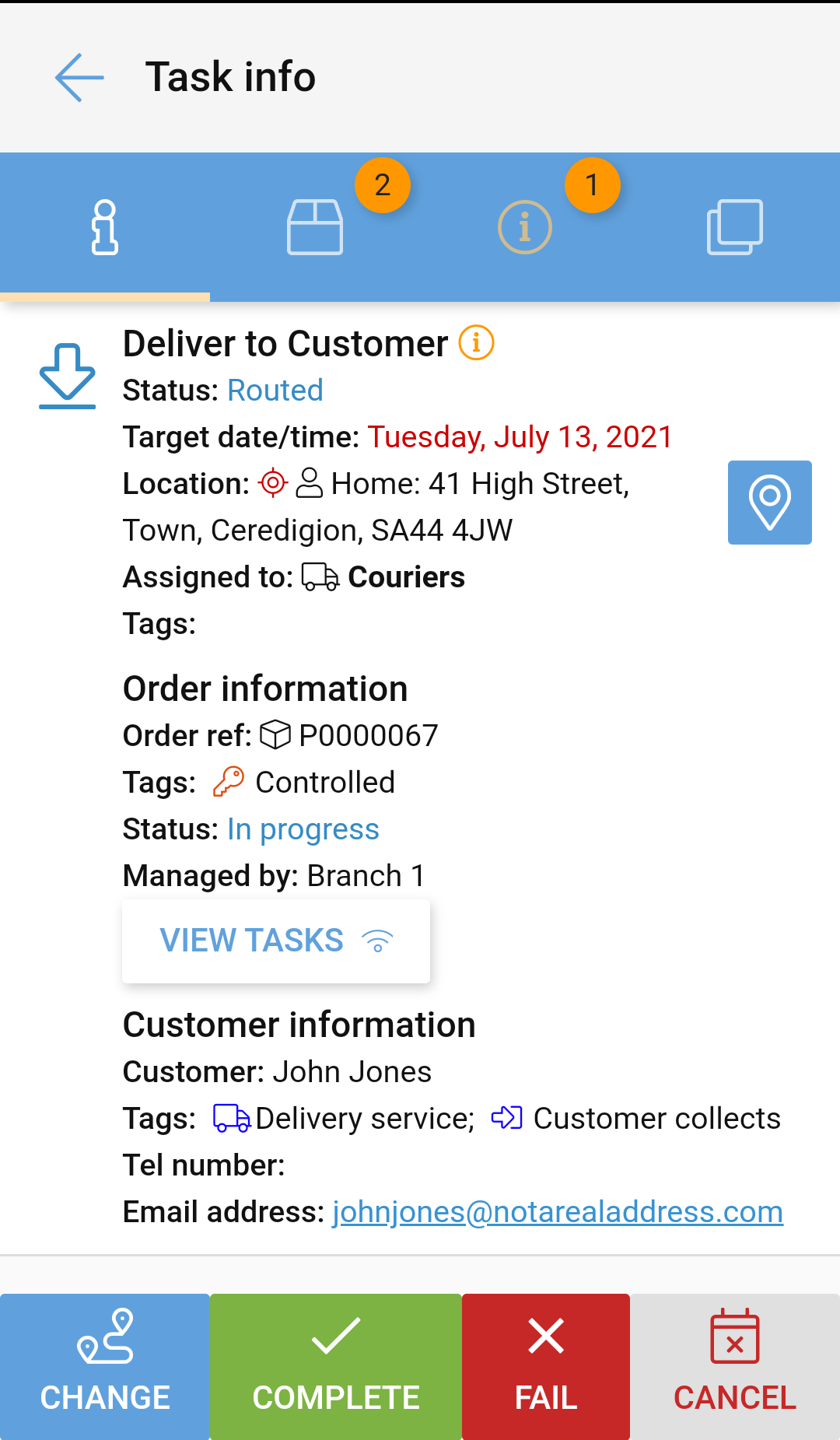This screenshot has height=1440, width=840.
Task: Switch to the packages tab with badge 2
Action: [x=315, y=227]
